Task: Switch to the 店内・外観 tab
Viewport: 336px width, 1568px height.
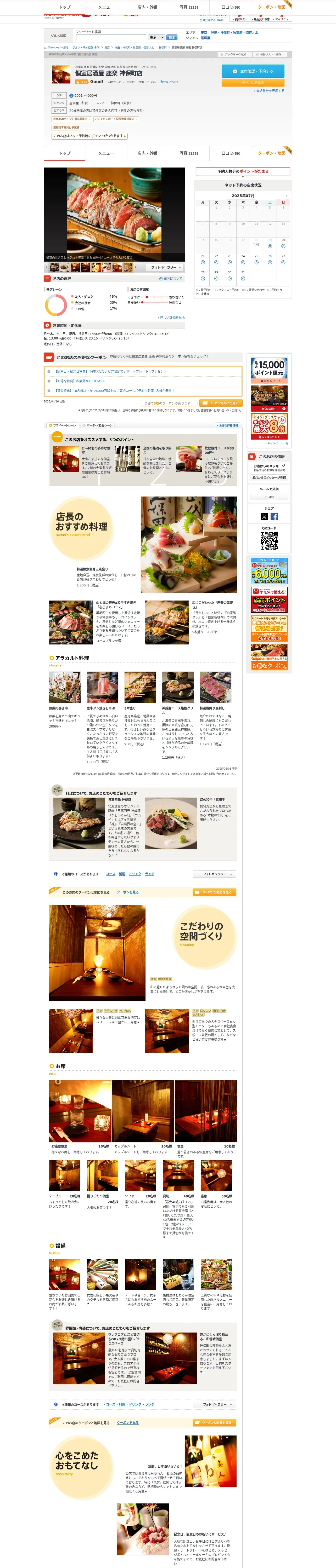Action: (x=148, y=153)
